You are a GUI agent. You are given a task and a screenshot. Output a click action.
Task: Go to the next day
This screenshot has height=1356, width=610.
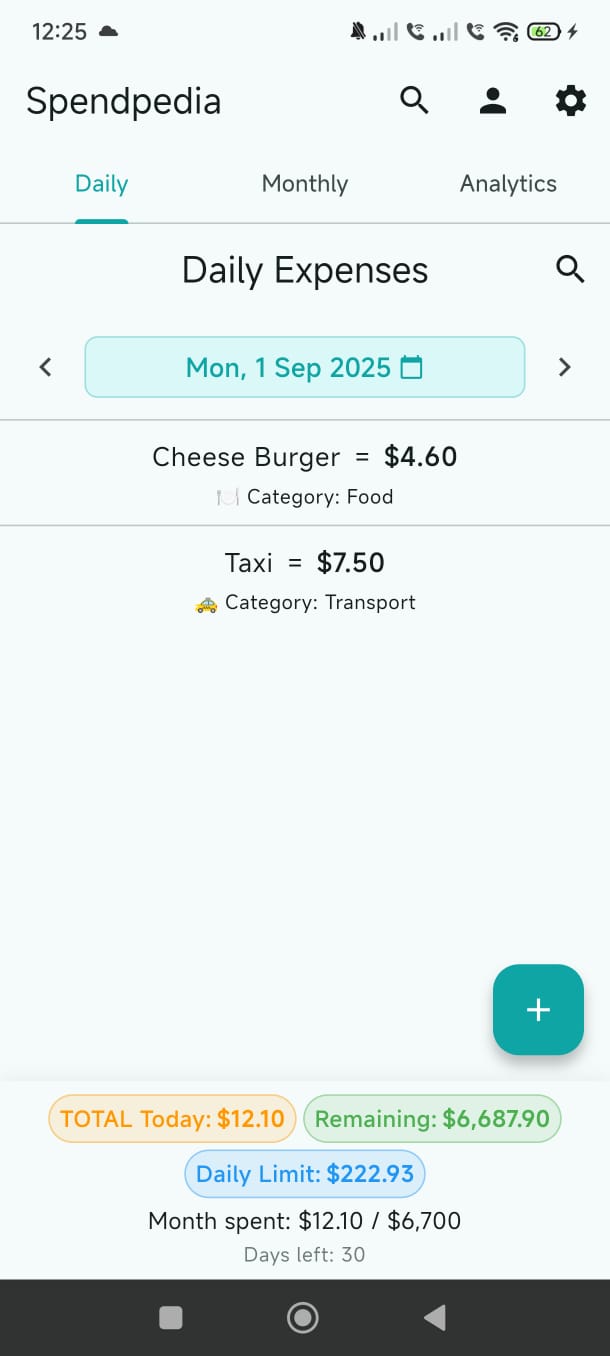[x=565, y=367]
